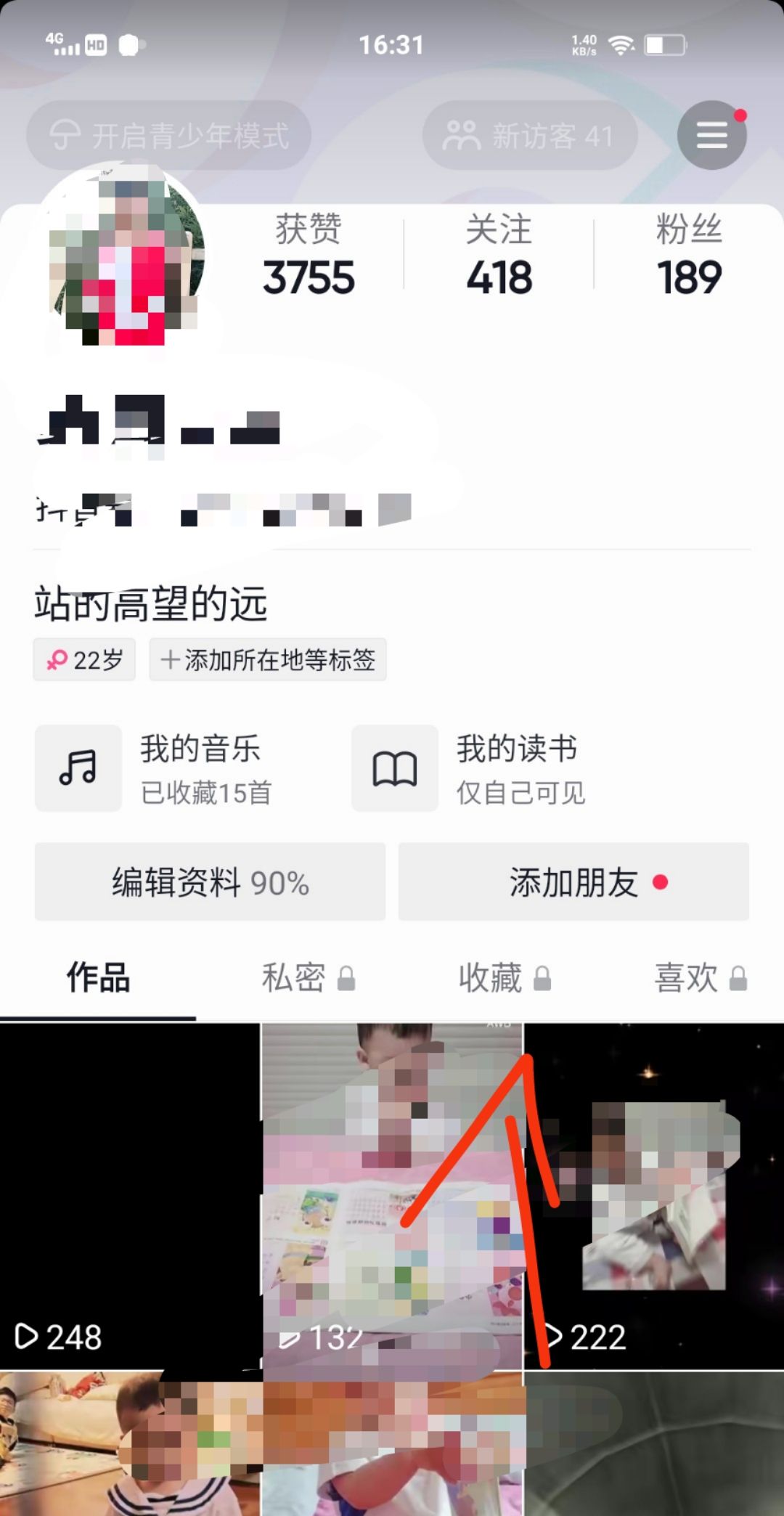Click the 添加所在地等标签 link
Image resolution: width=784 pixels, height=1516 pixels.
pyautogui.click(x=267, y=659)
